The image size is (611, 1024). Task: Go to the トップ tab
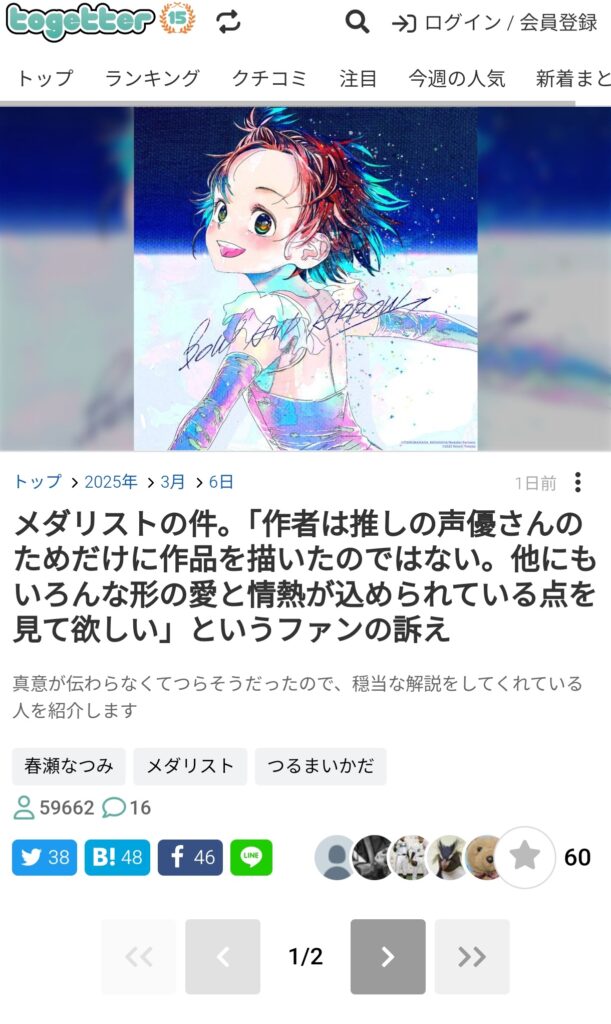click(x=44, y=78)
